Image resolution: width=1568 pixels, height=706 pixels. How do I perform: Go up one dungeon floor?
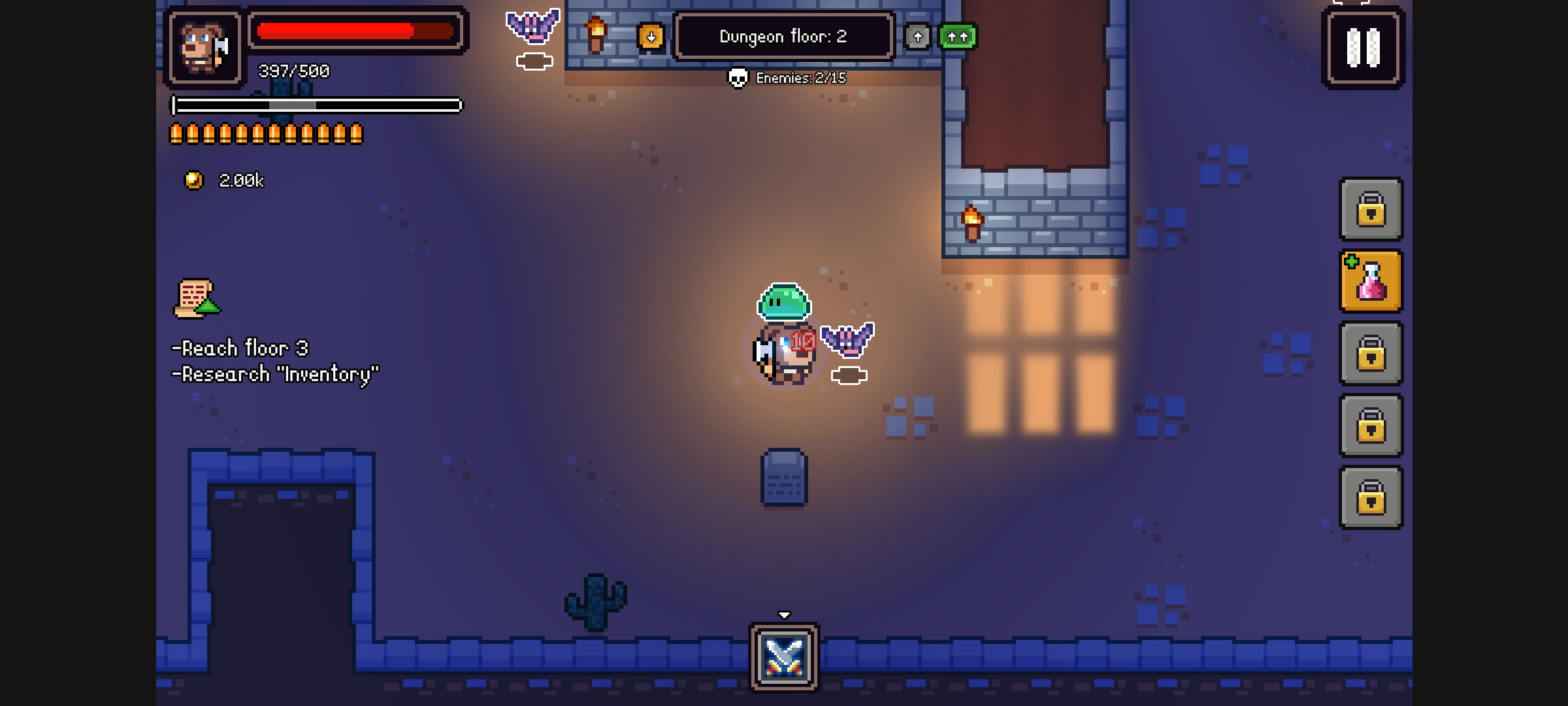coord(917,37)
